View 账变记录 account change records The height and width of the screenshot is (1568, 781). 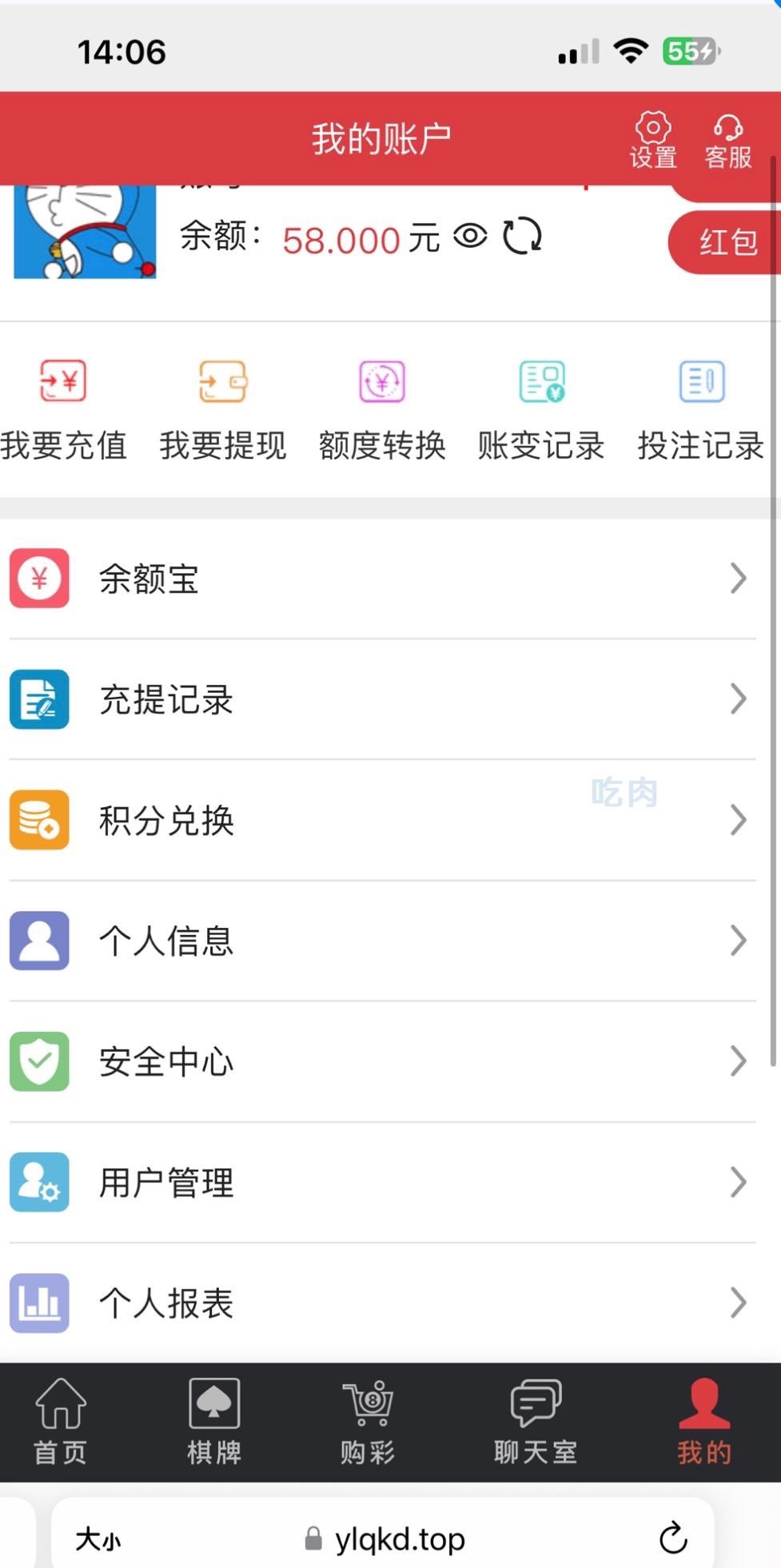541,409
